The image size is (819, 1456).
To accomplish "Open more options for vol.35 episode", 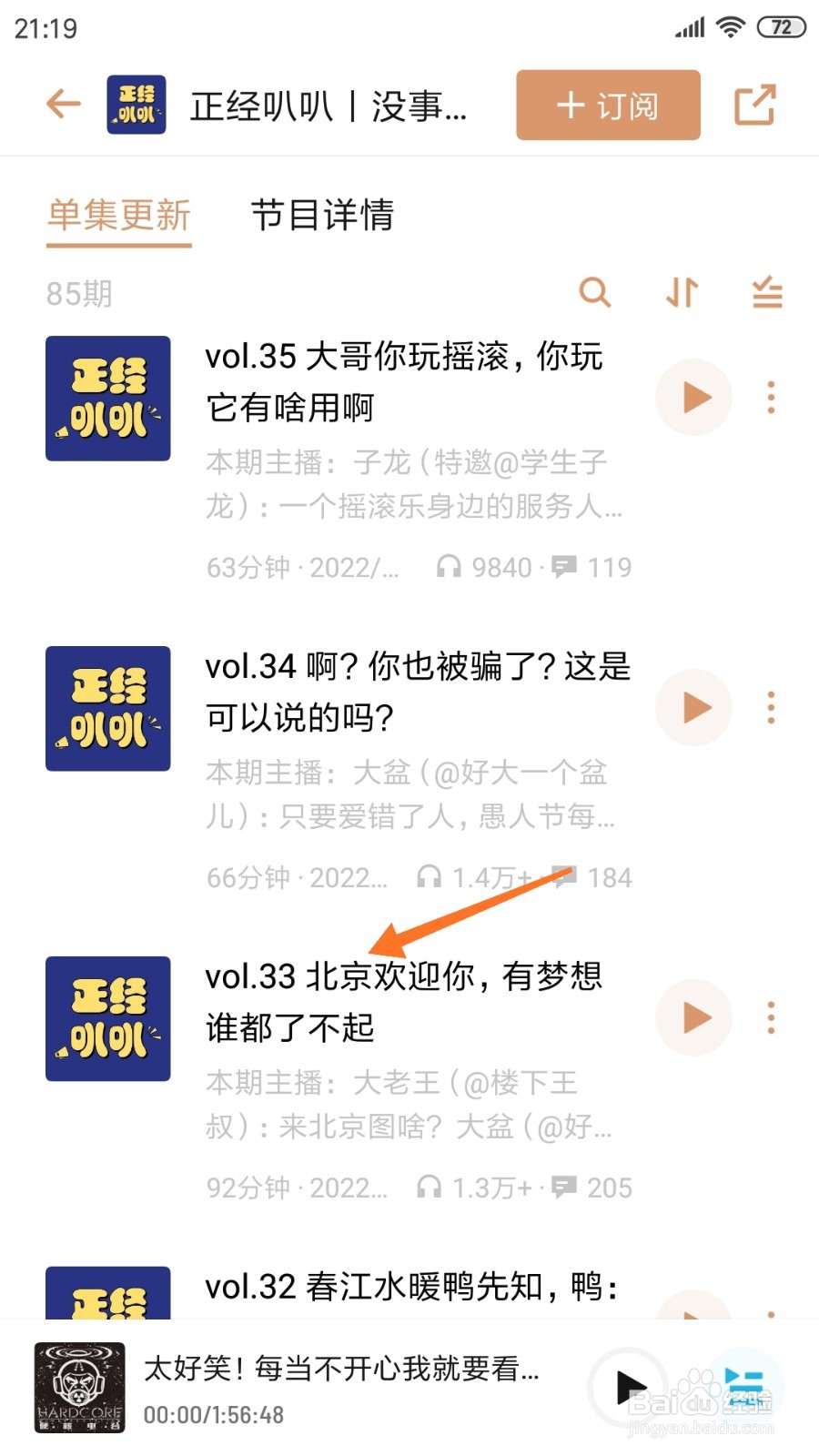I will (771, 397).
